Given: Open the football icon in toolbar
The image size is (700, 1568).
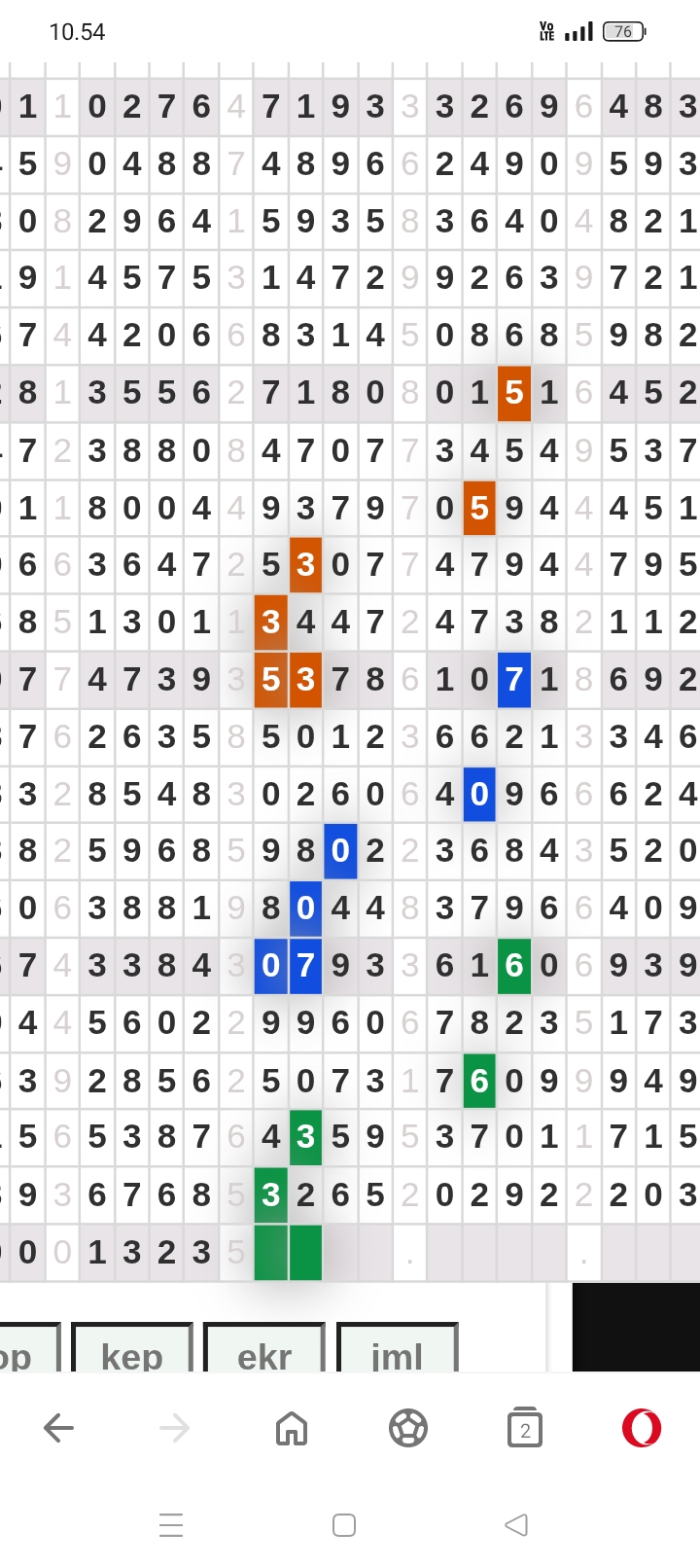Looking at the screenshot, I should 408,1428.
